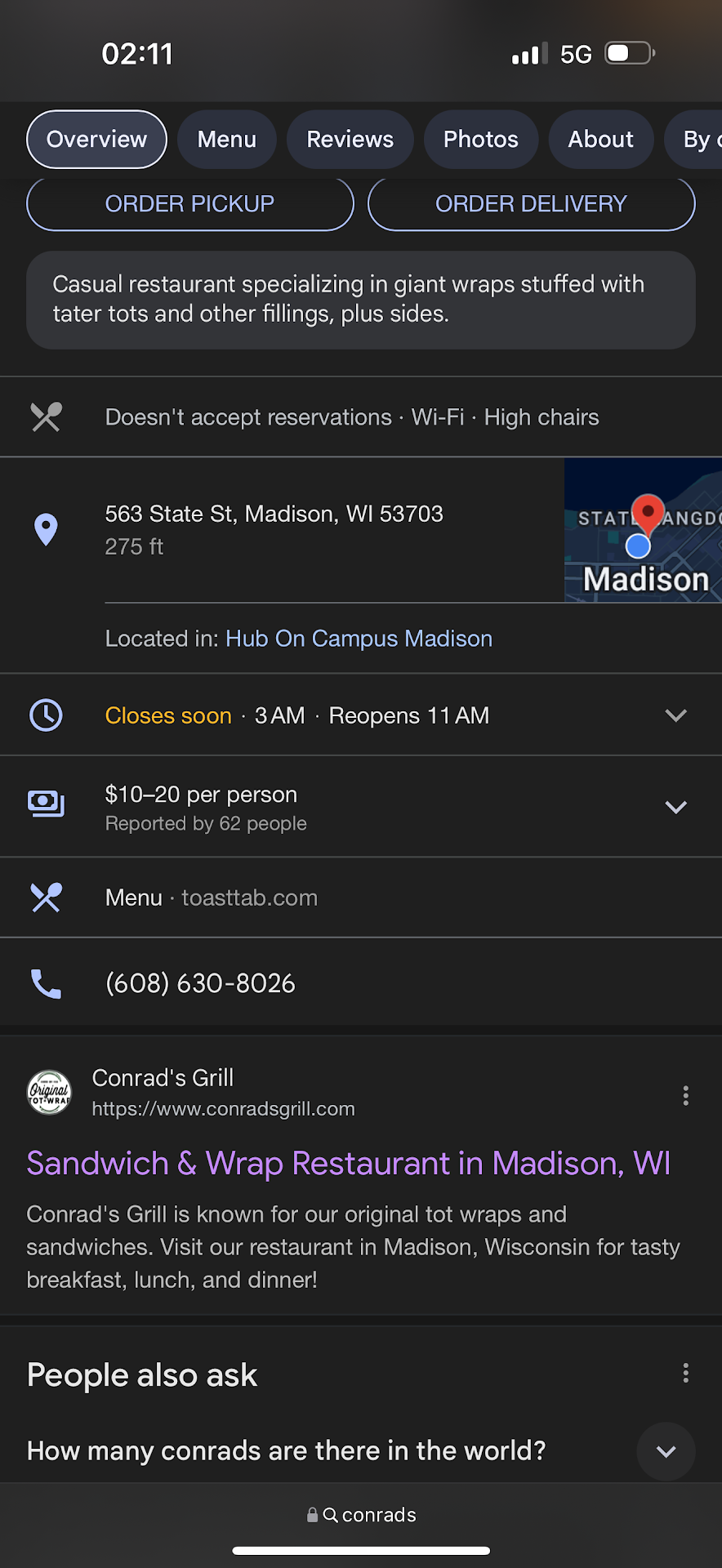This screenshot has height=1568, width=722.
Task: Open options for the Conrad's Grill result
Action: click(685, 1095)
